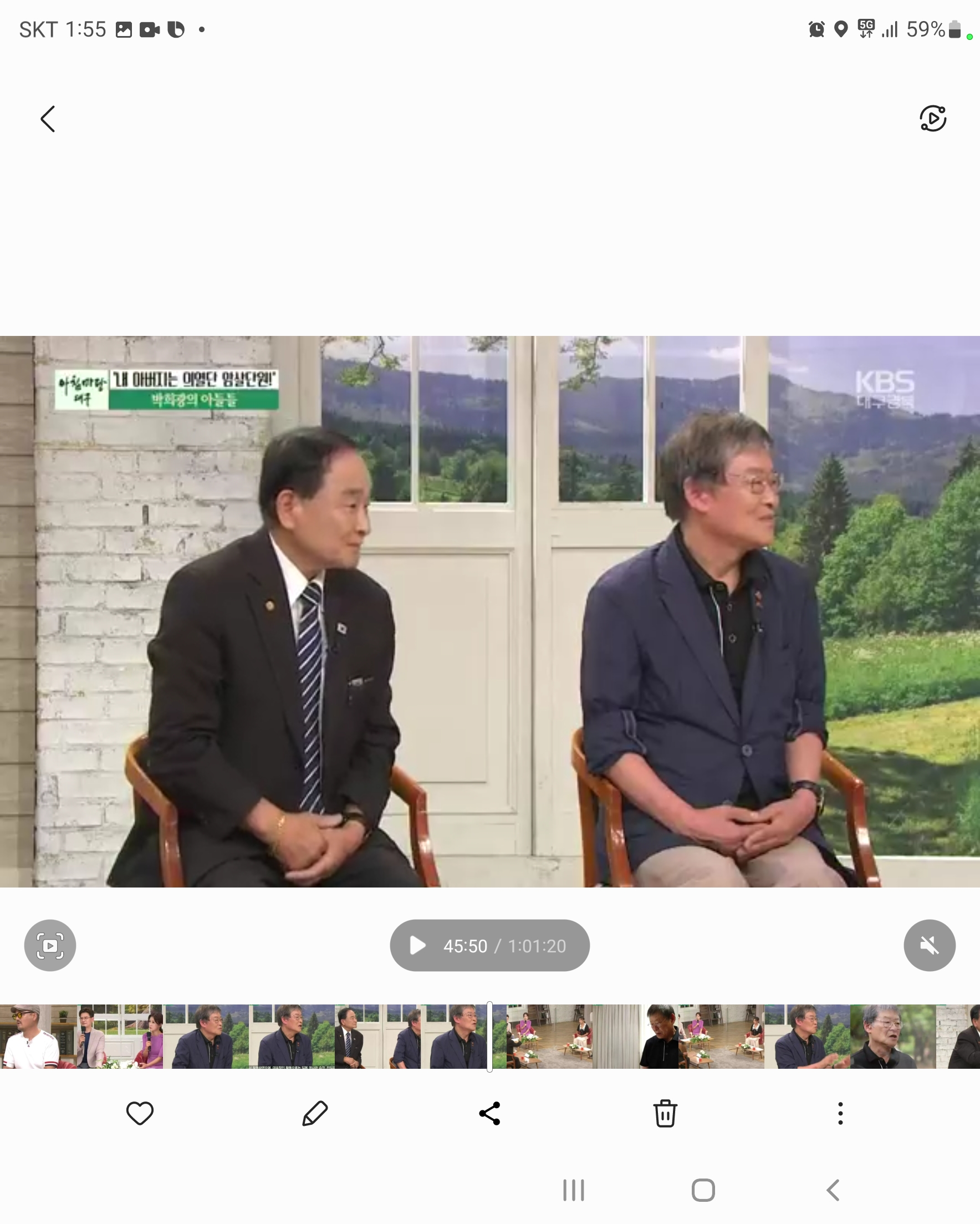Viewport: 980px width, 1224px height.
Task: Open the video in the player
Action: click(932, 119)
